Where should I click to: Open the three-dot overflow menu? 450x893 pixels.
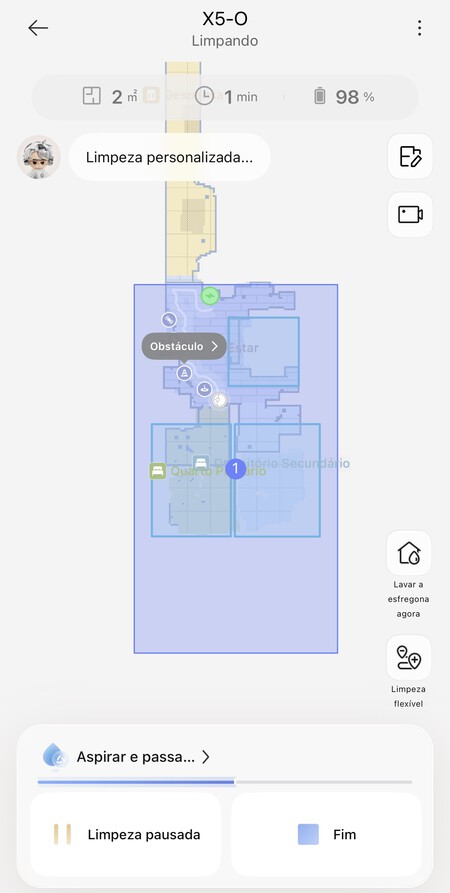click(419, 28)
